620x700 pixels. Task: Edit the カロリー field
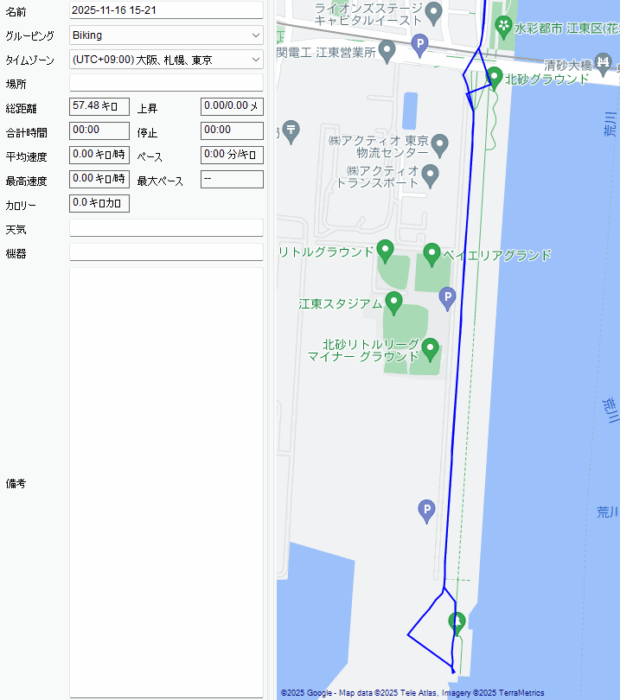click(99, 203)
